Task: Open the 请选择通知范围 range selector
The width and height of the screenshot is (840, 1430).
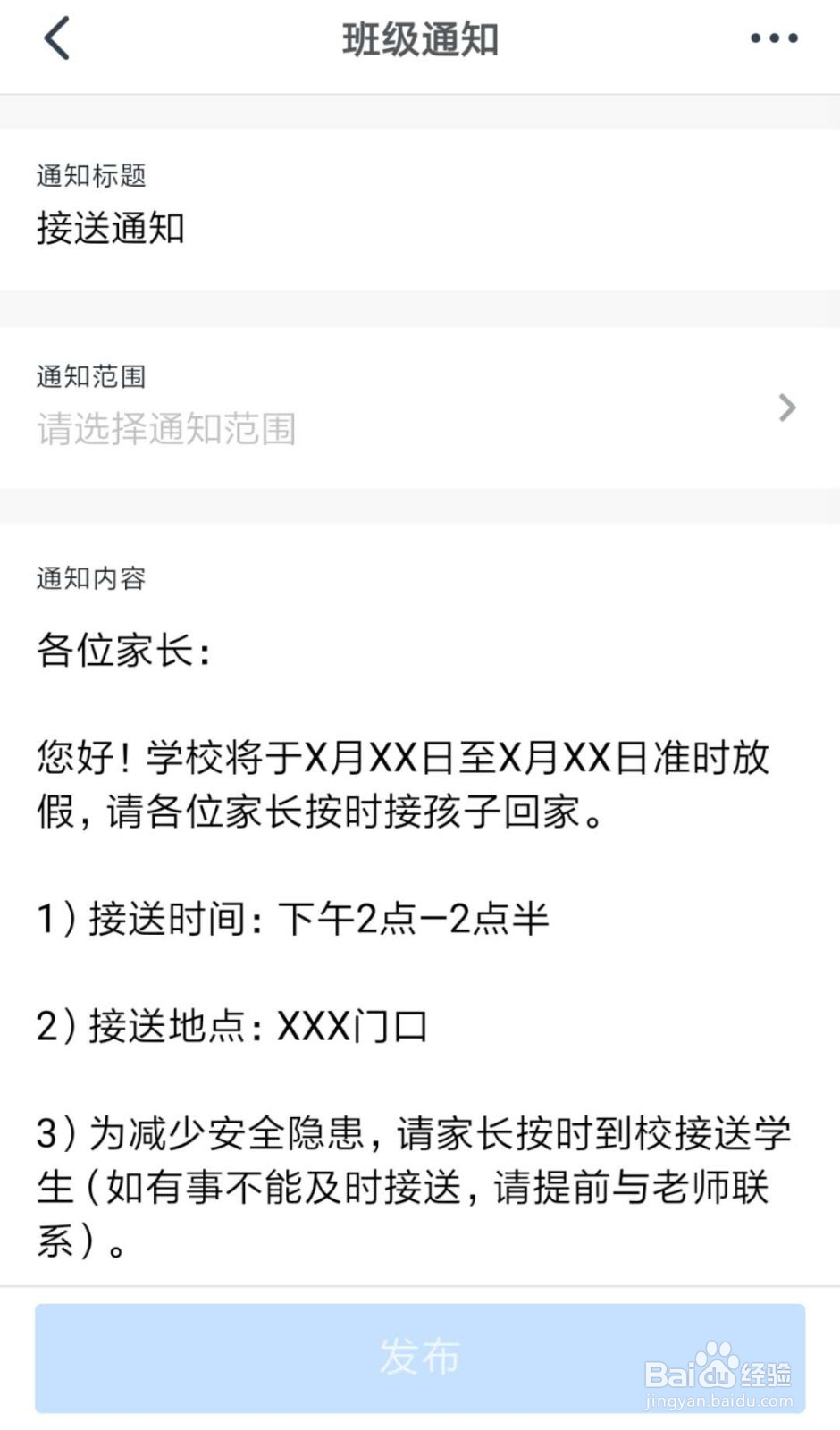Action: pos(165,430)
